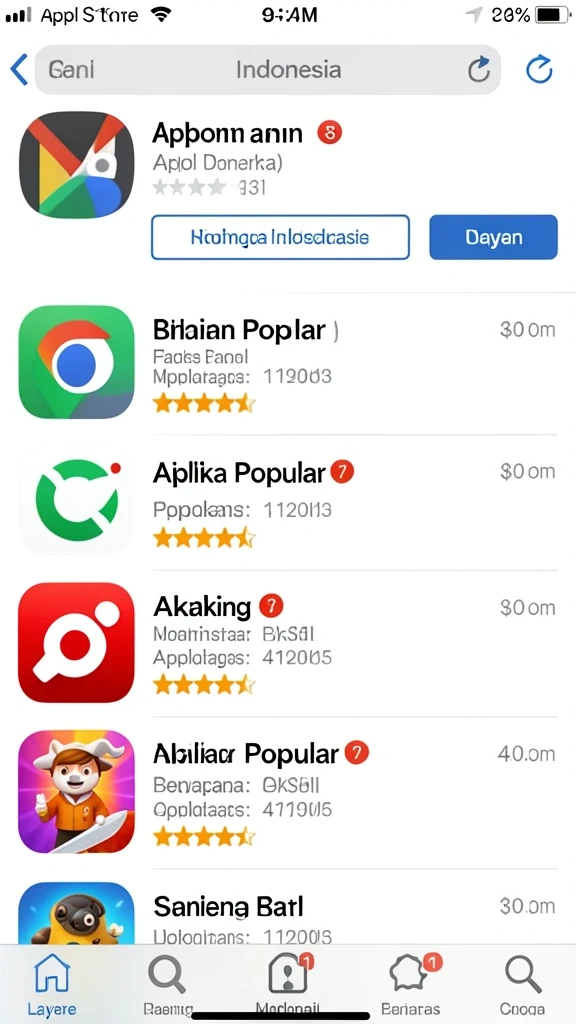Tap the outlined Hoolngca Inlosdcasie button
This screenshot has height=1024, width=576.
click(280, 237)
